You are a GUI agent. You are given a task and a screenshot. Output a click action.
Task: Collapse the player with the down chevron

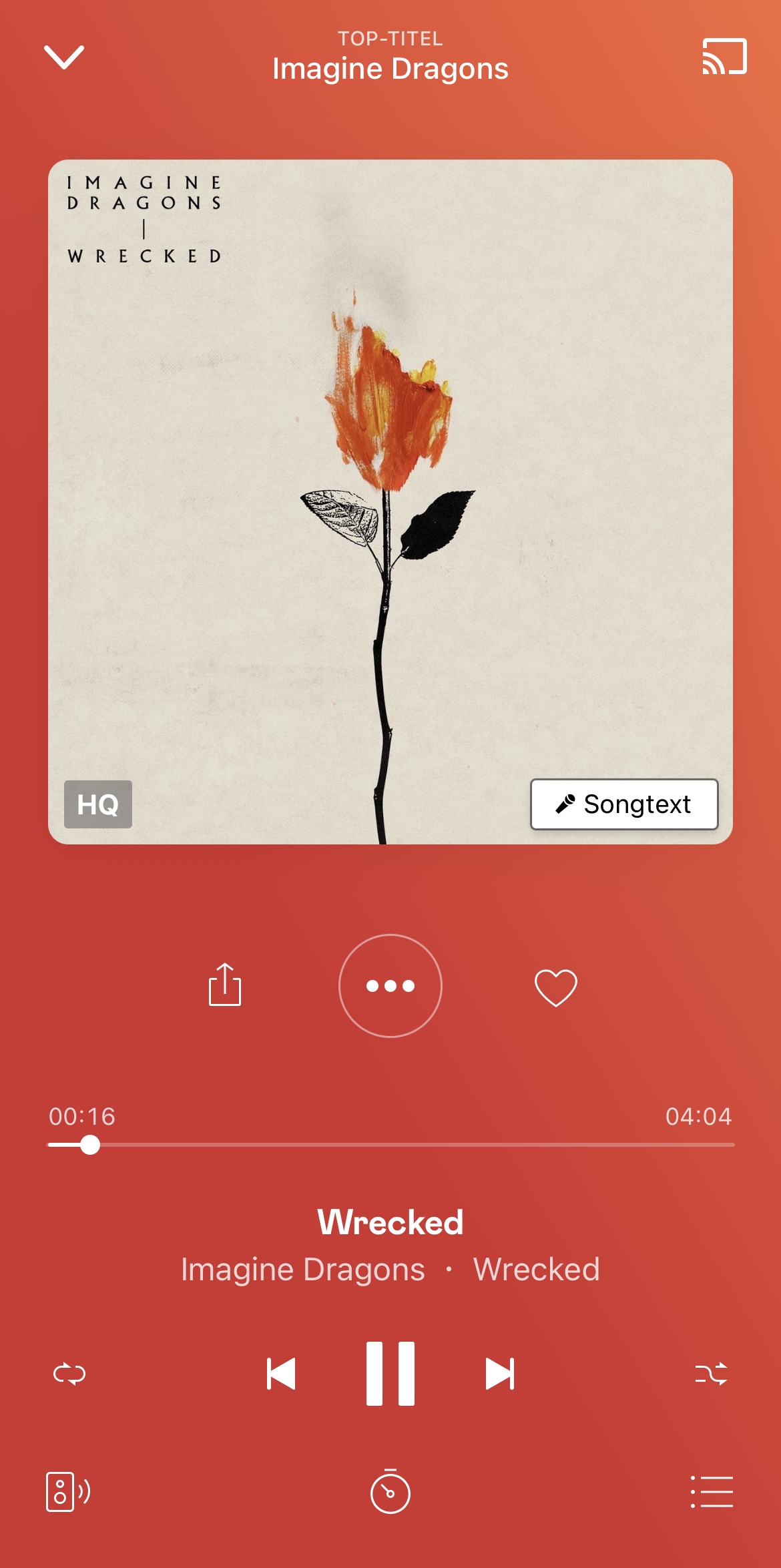[x=64, y=57]
